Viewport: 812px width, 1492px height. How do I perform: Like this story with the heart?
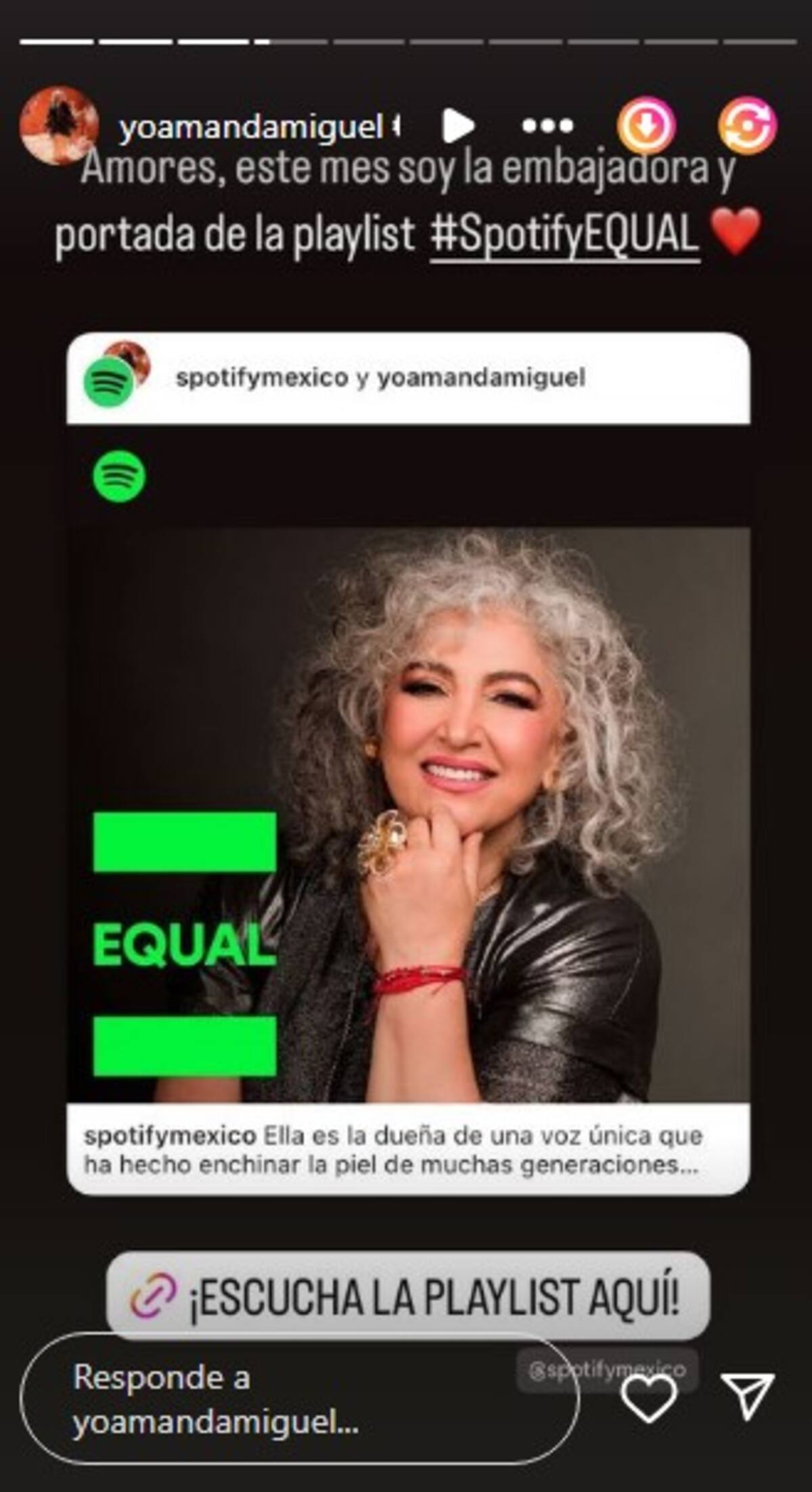point(649,1397)
